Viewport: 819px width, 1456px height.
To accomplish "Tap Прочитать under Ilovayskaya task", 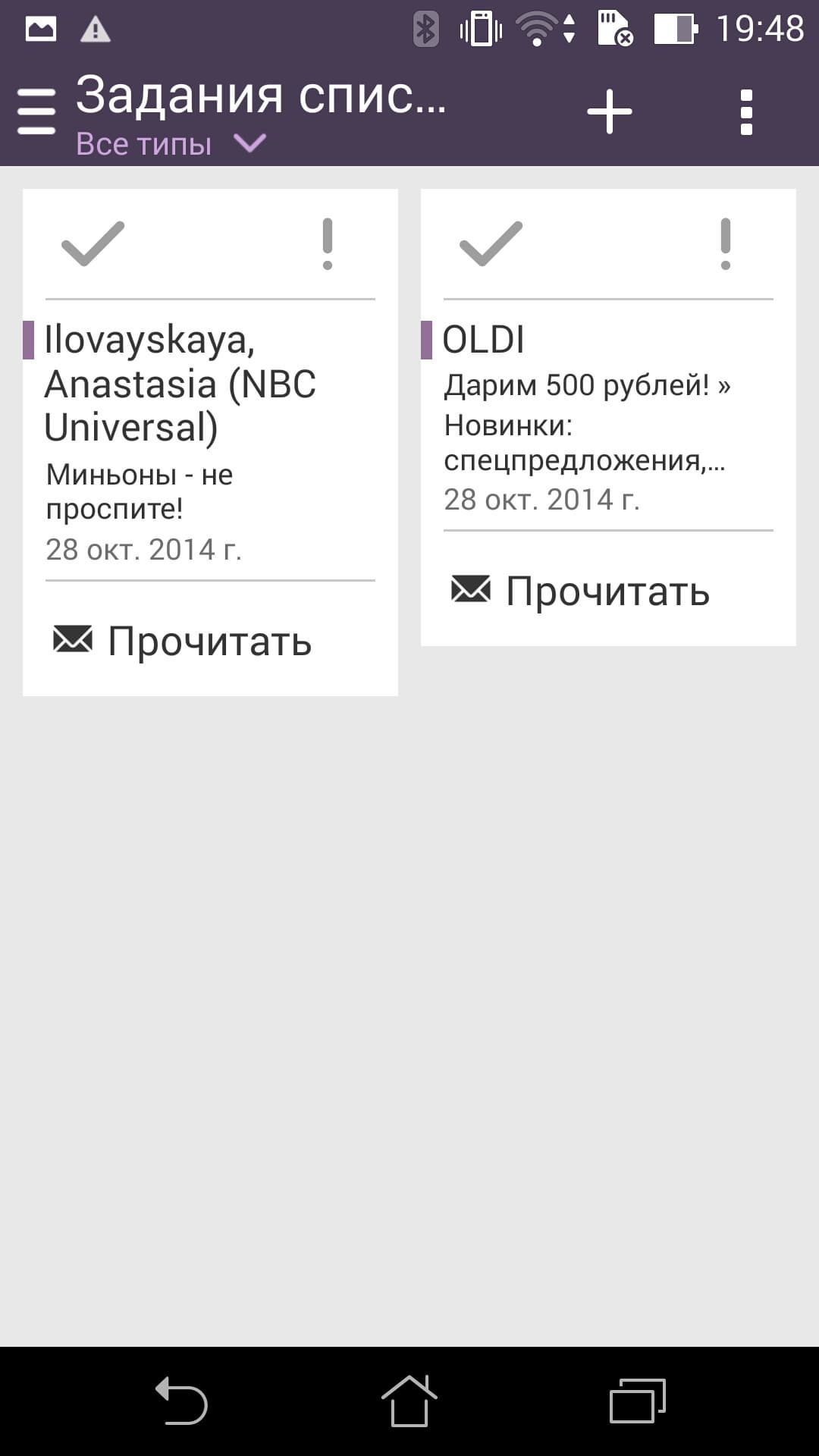I will click(183, 641).
